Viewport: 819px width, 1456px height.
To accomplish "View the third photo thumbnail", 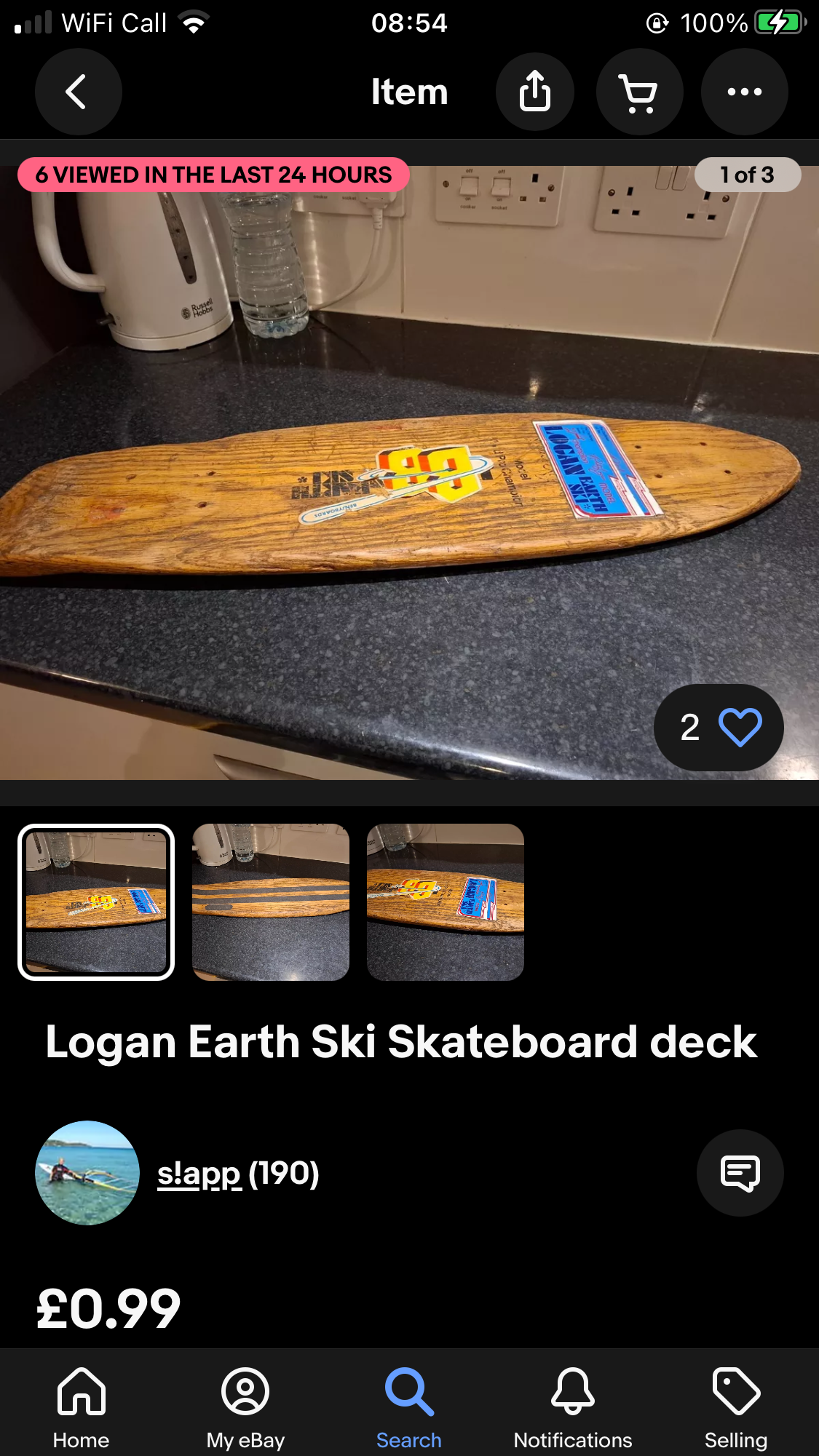I will (446, 902).
